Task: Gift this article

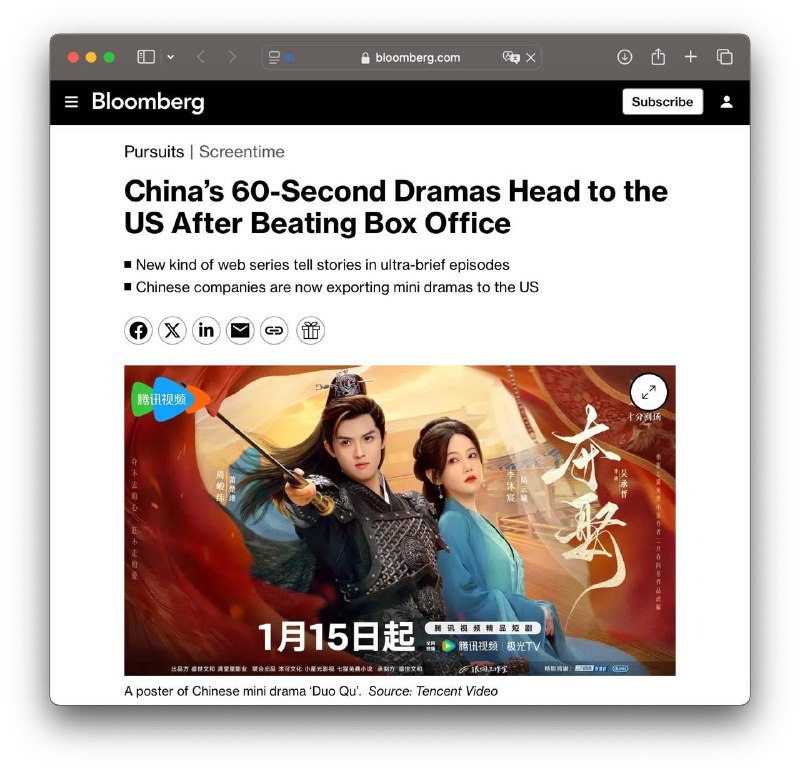Action: [310, 330]
